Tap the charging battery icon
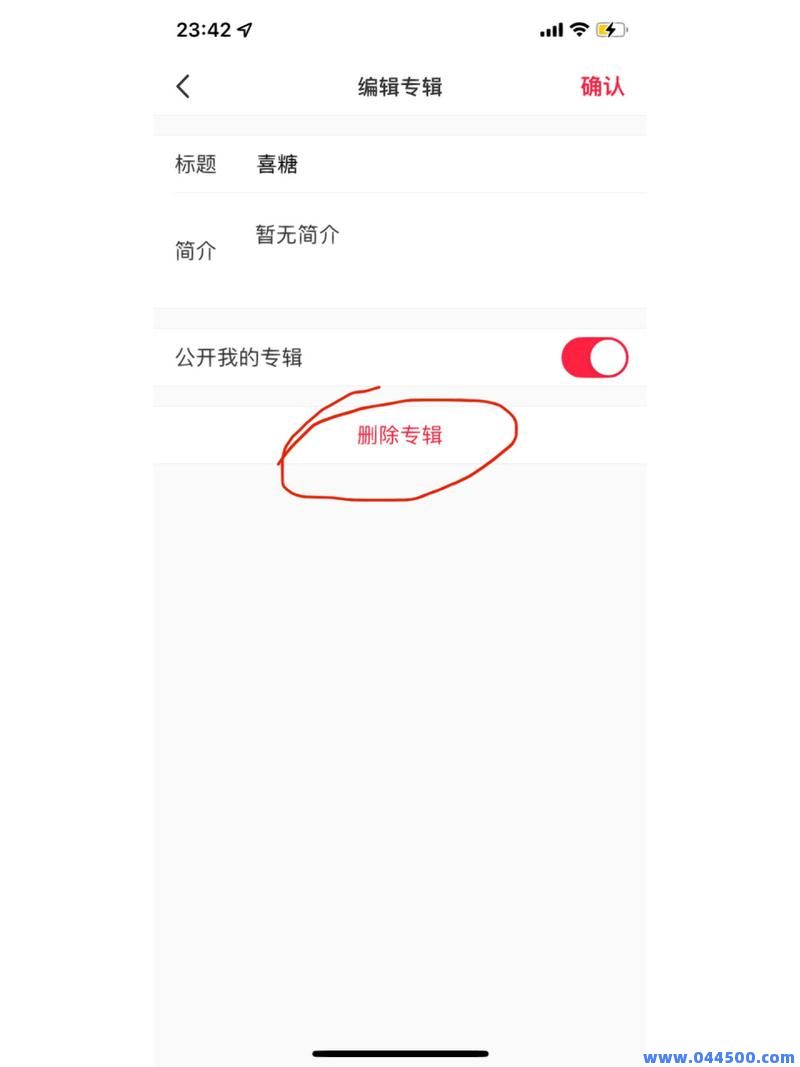The height and width of the screenshot is (1067, 800). pos(613,30)
